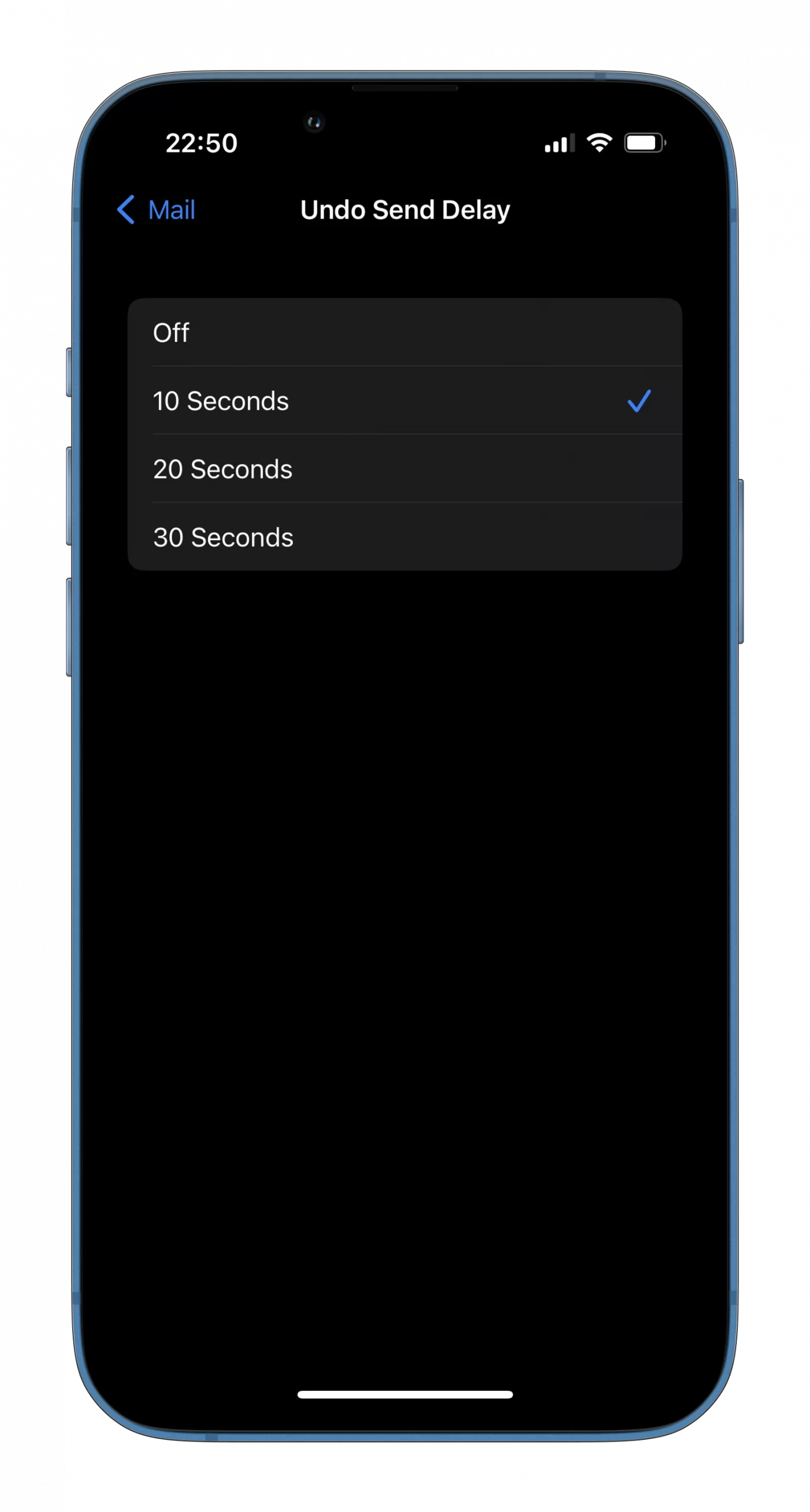
Task: Go back to Mail settings
Action: pyautogui.click(x=156, y=210)
